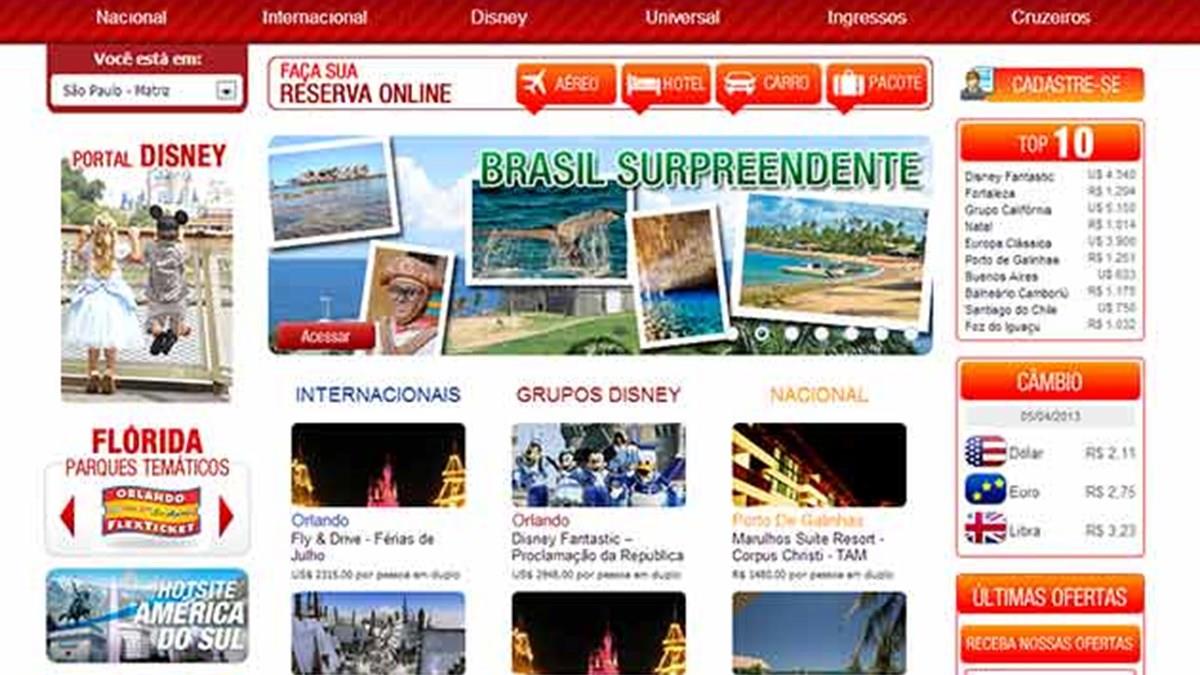Image resolution: width=1200 pixels, height=675 pixels.
Task: Tap Acessar on the Brasil Surpreendente banner
Action: pyautogui.click(x=325, y=337)
